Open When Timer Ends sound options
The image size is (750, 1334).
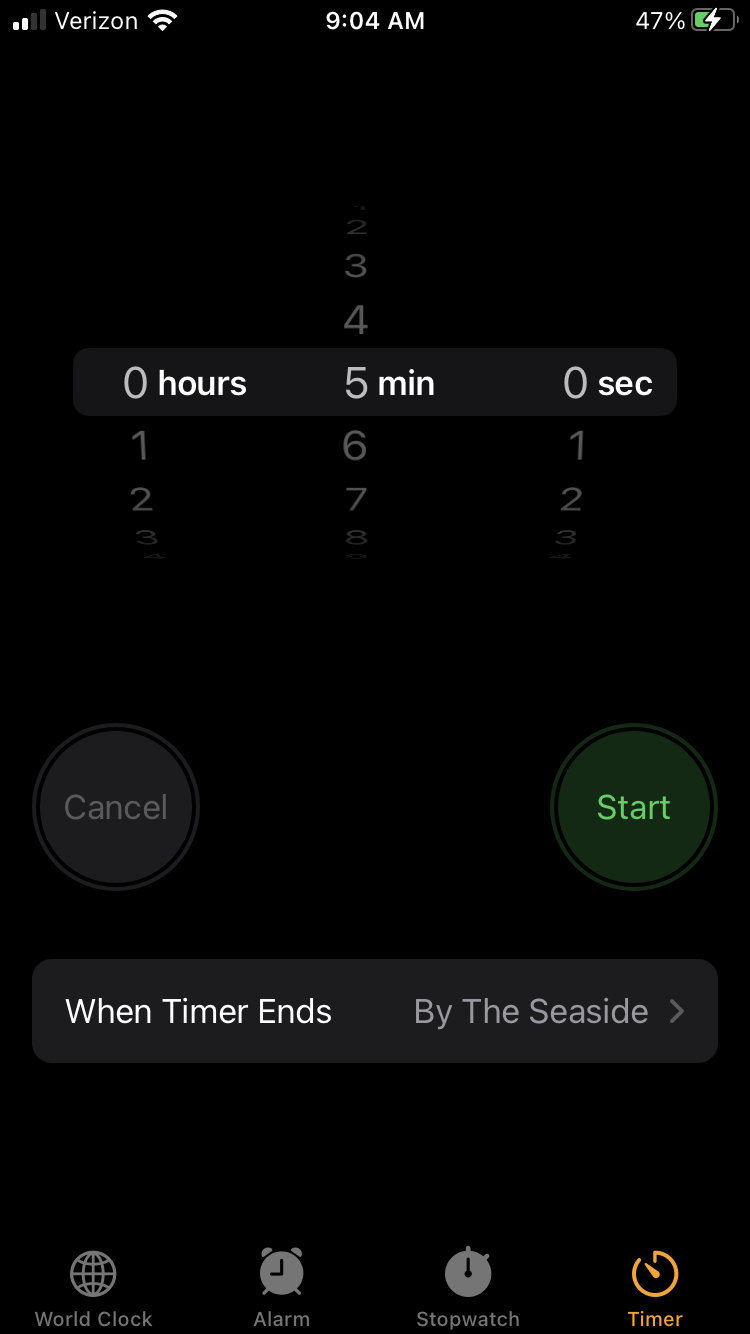point(375,1011)
